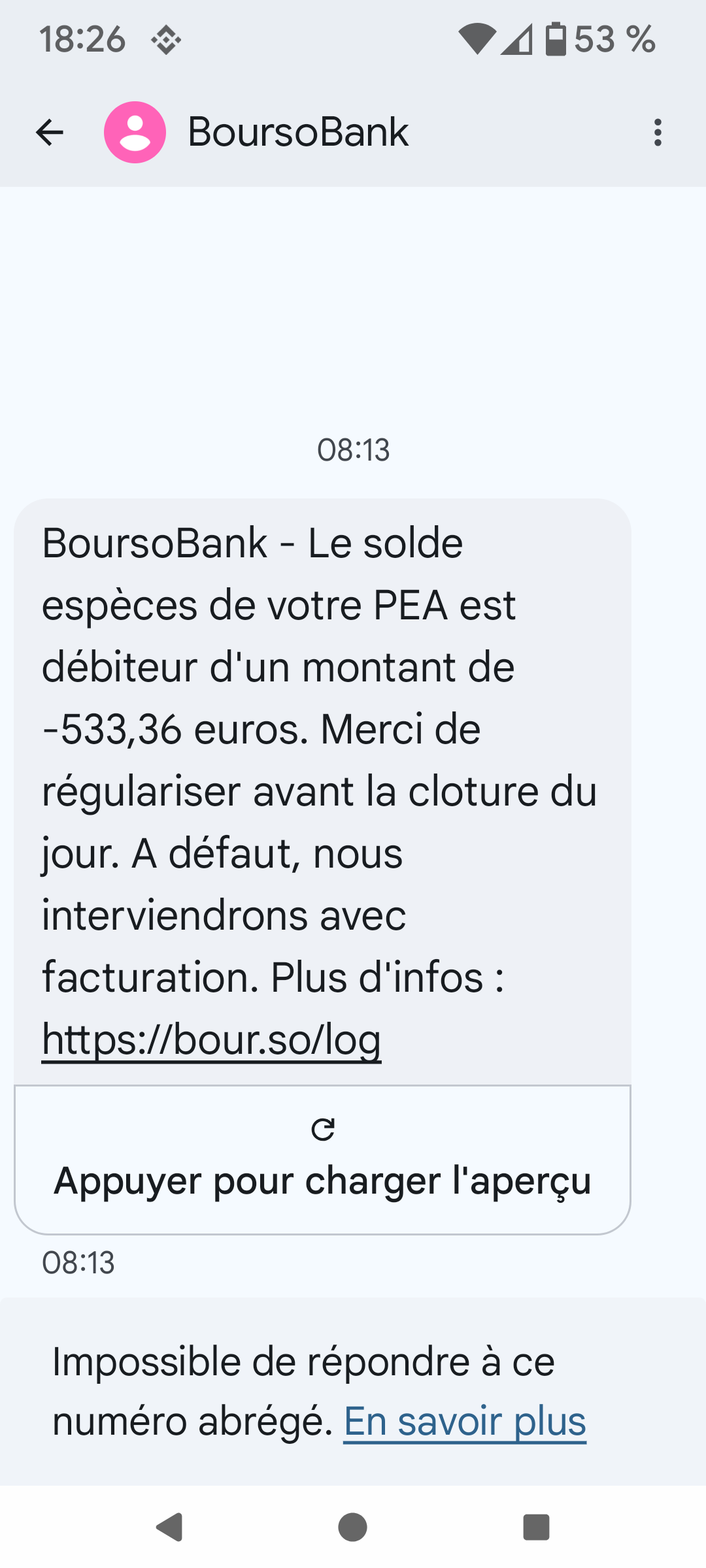This screenshot has height=1568, width=706.
Task: Open recent apps from navigation bar
Action: (536, 1527)
